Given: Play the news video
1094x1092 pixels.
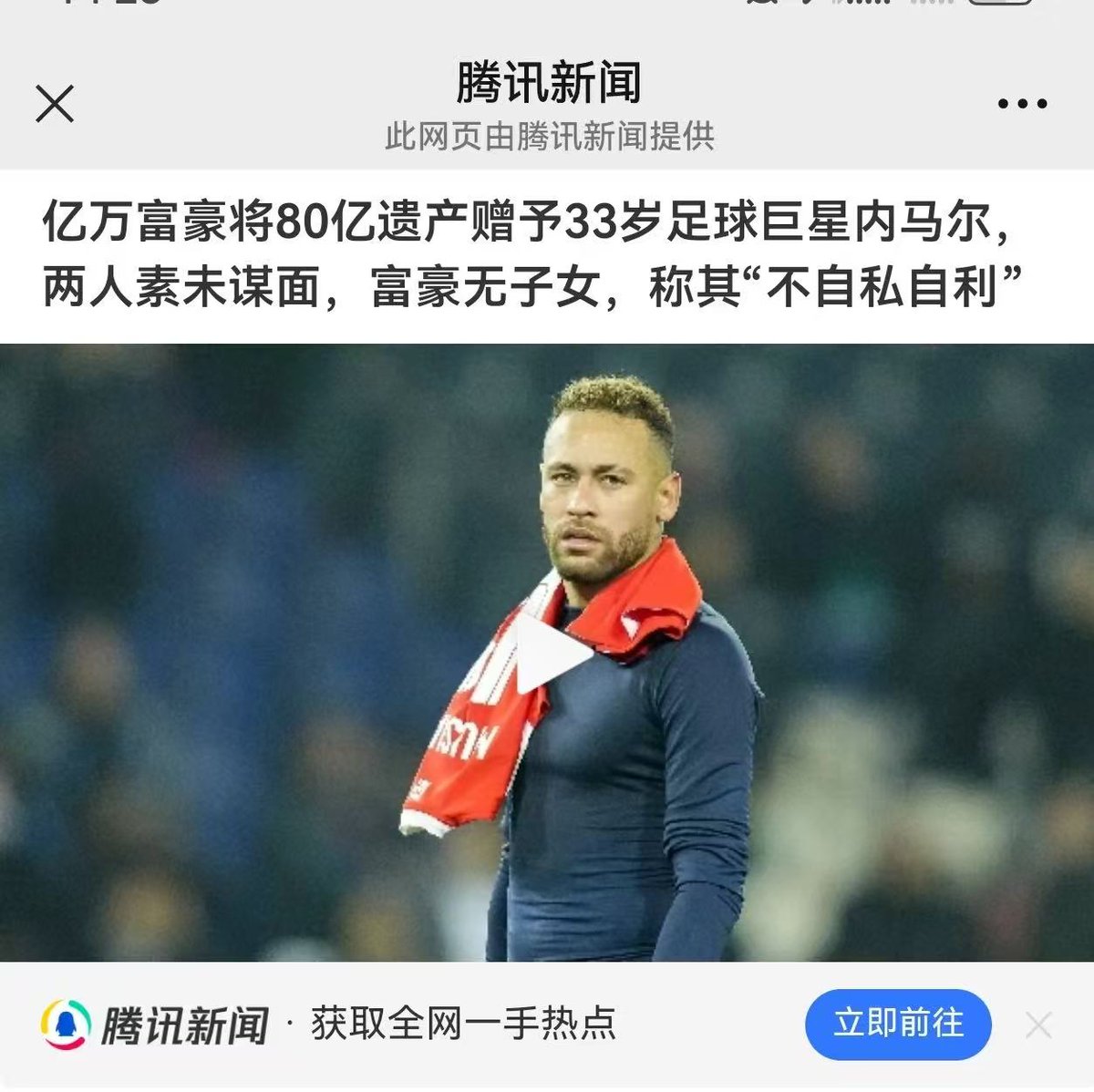Looking at the screenshot, I should pyautogui.click(x=549, y=653).
